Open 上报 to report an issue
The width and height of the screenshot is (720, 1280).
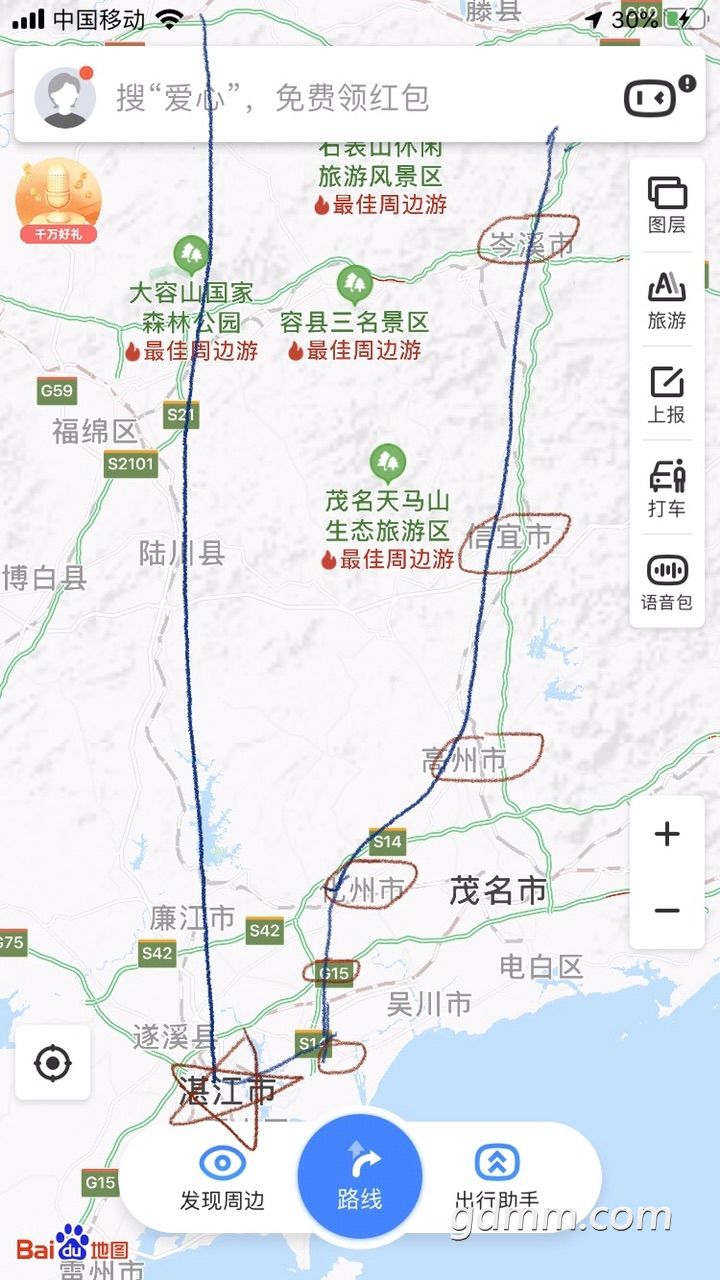tap(667, 394)
